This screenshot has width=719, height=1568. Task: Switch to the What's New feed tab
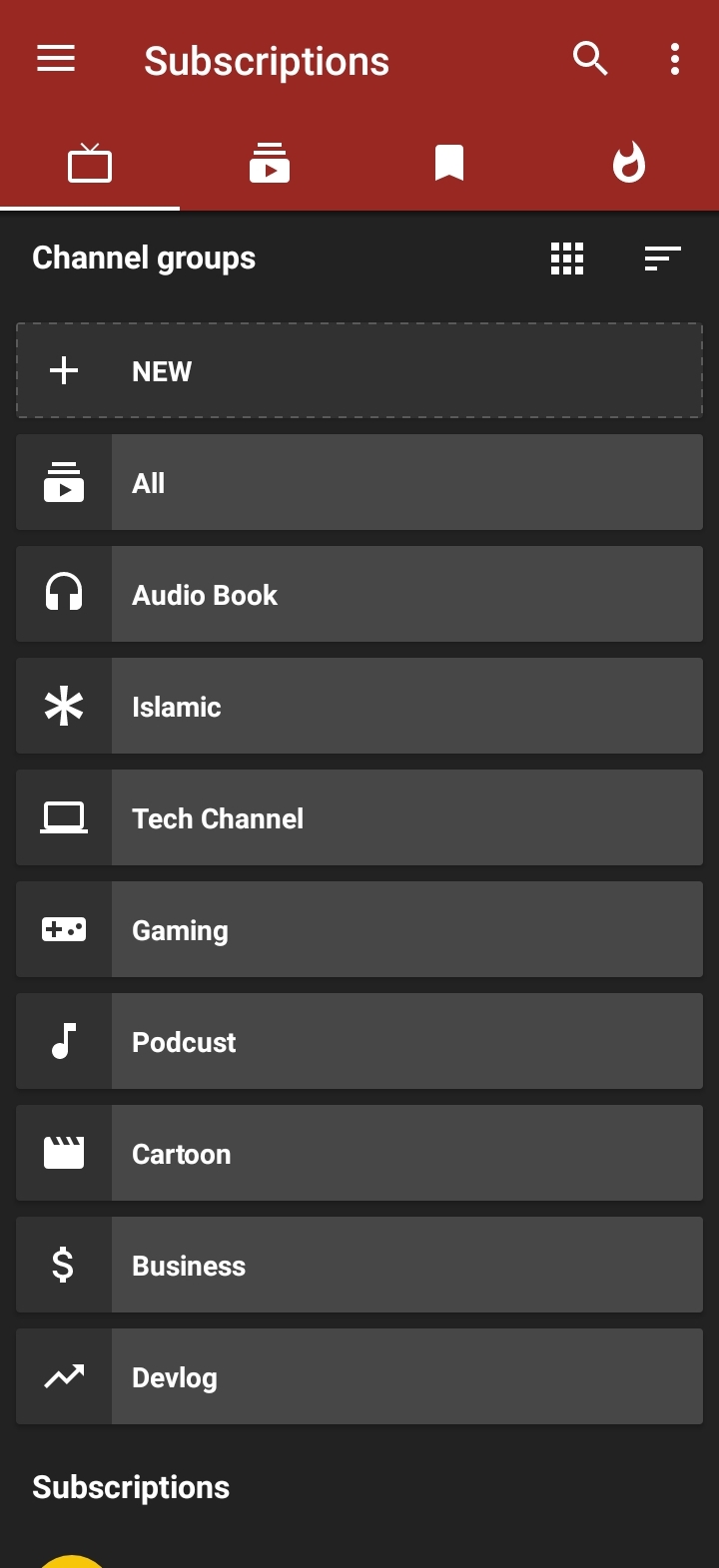coord(270,163)
